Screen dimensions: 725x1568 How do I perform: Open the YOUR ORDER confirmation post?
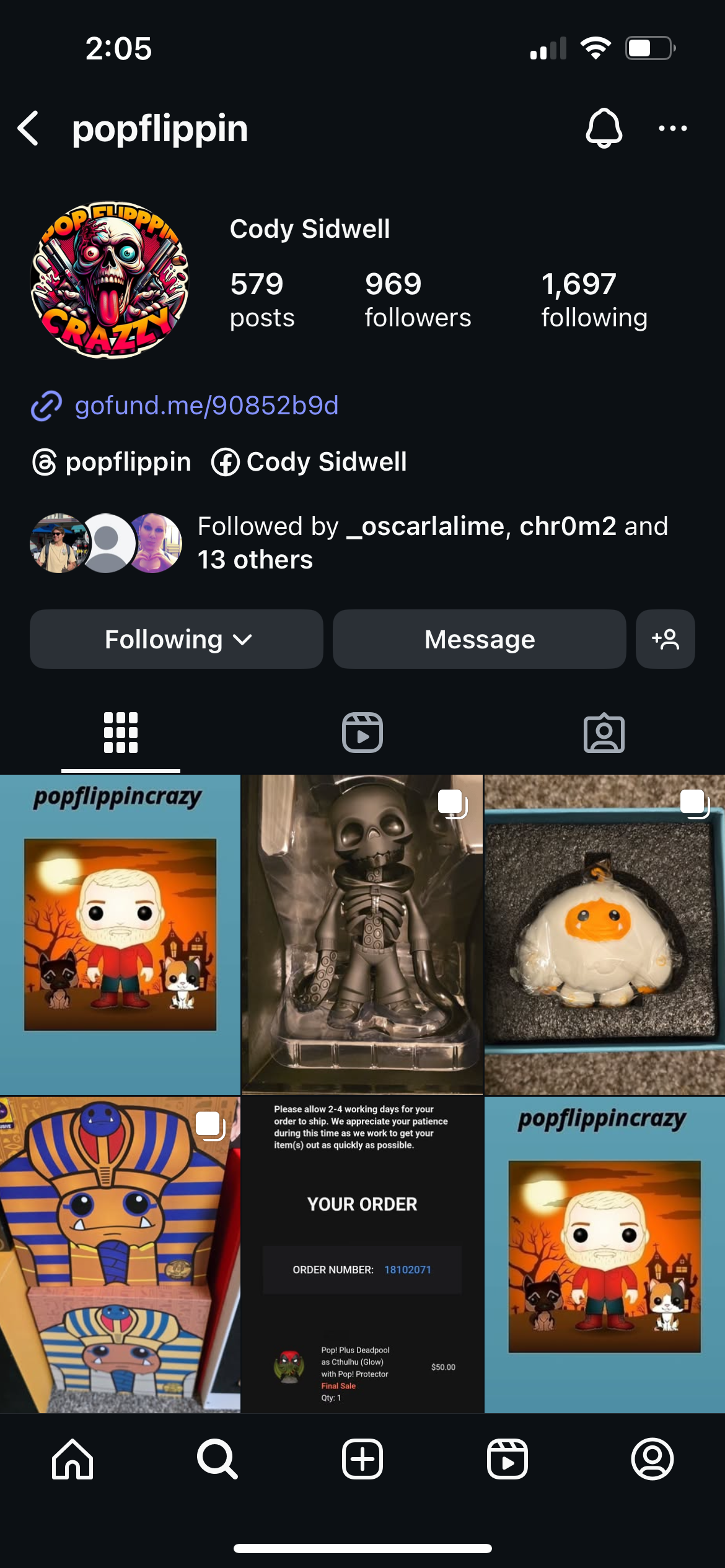tap(362, 1255)
